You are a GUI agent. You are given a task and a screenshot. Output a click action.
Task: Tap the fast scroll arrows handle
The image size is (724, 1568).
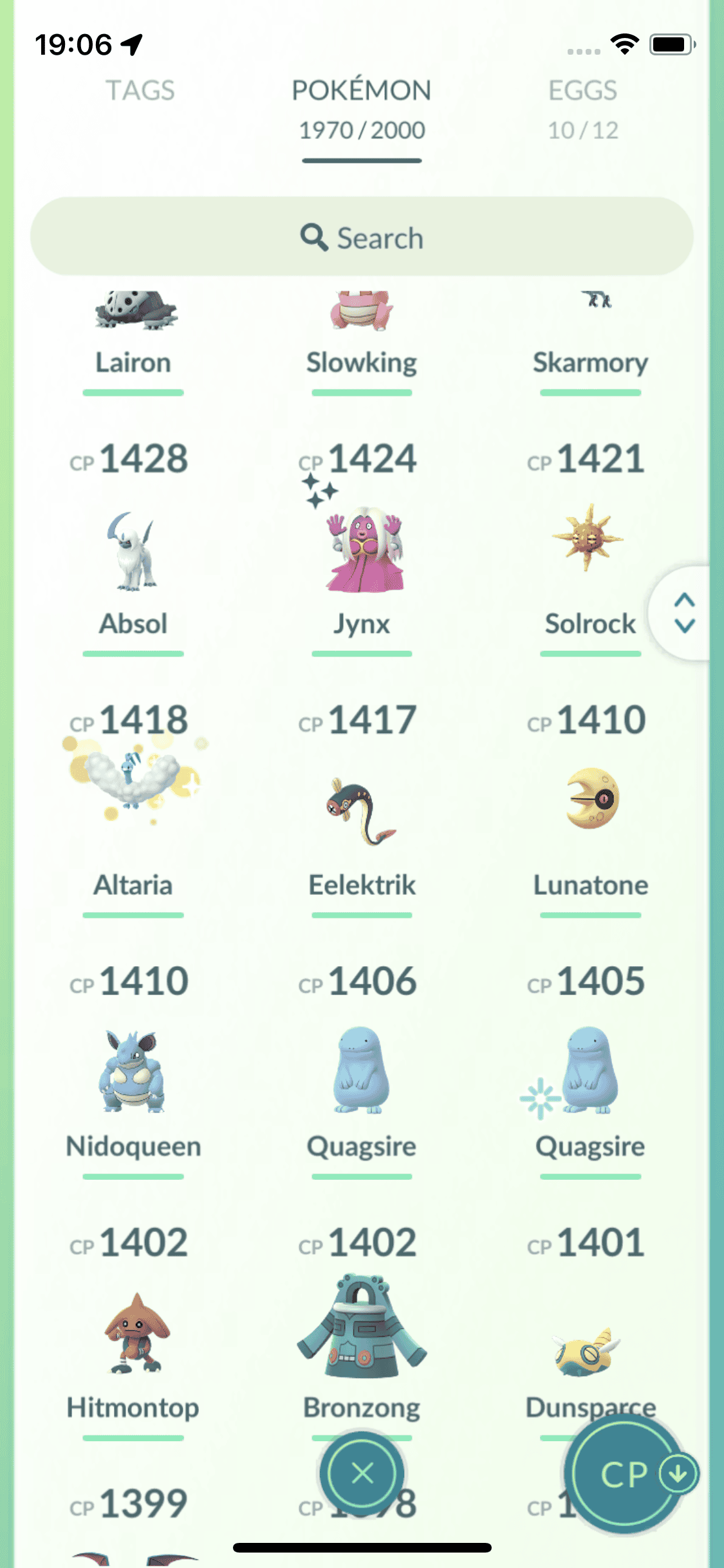coord(684,613)
